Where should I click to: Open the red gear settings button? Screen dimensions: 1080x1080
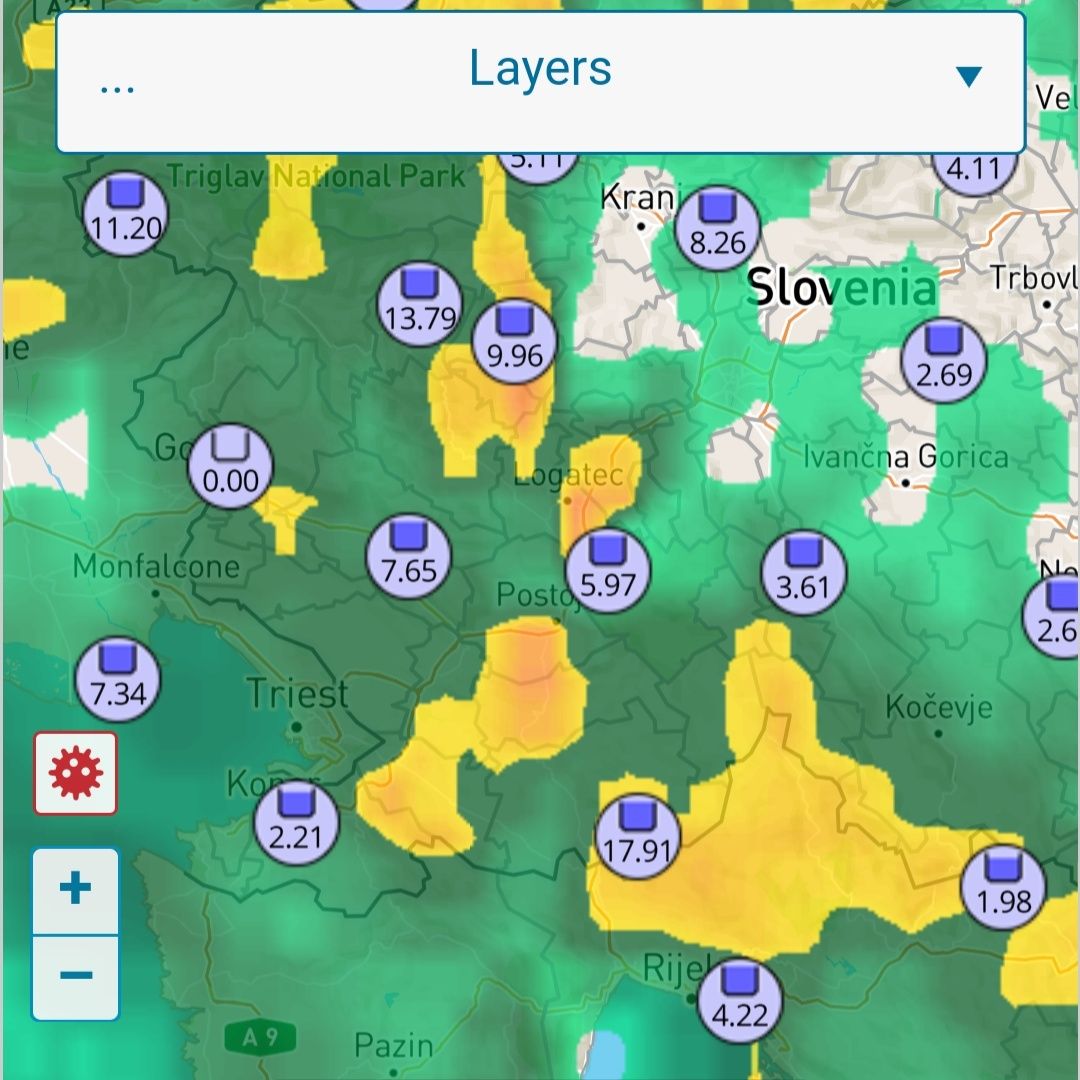coord(76,773)
